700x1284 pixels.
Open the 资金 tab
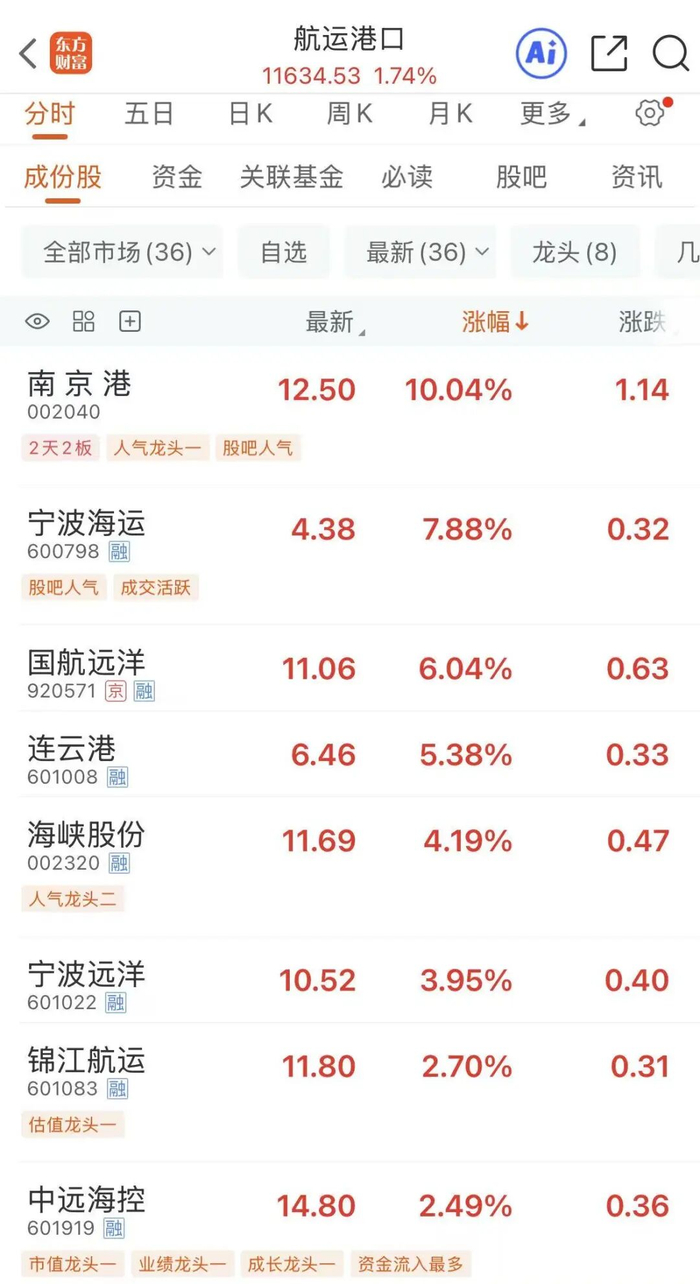177,178
